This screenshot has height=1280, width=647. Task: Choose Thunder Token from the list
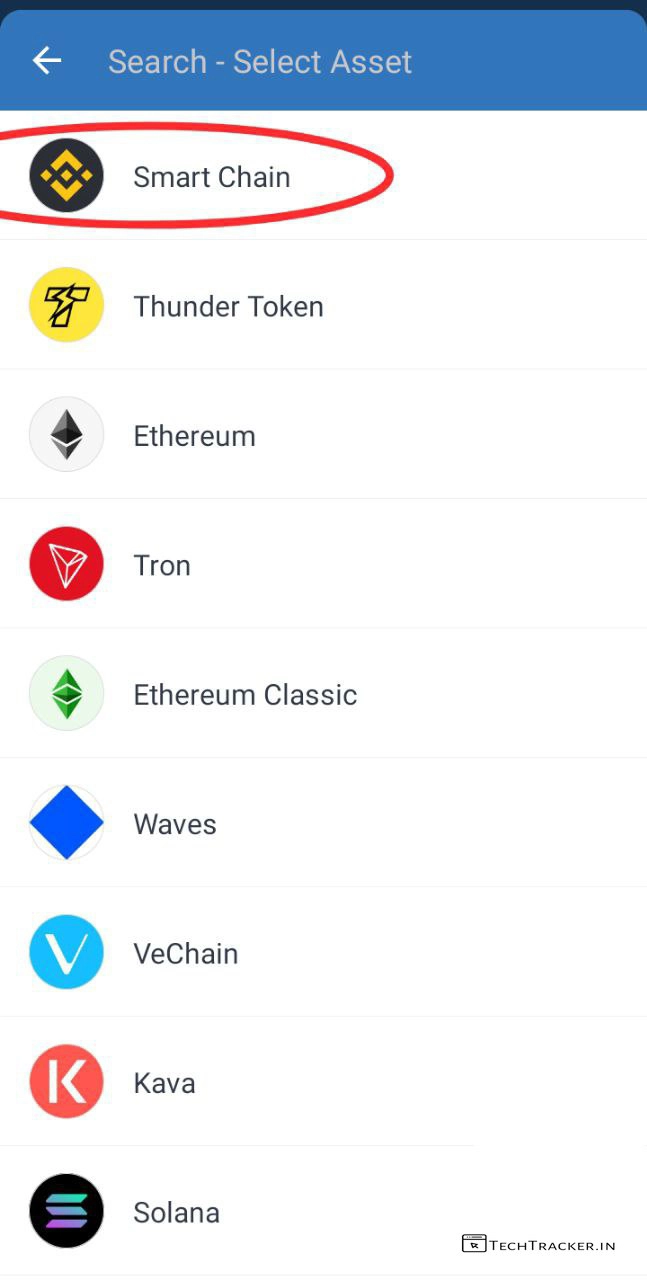point(228,306)
